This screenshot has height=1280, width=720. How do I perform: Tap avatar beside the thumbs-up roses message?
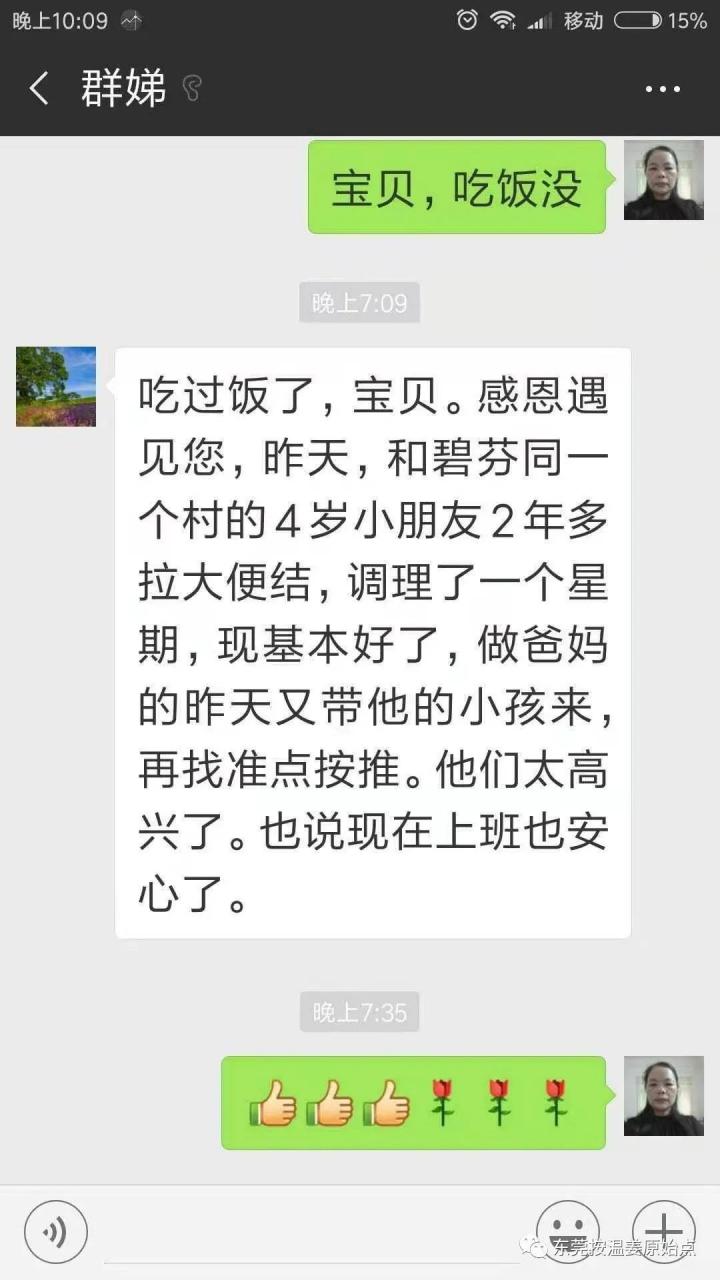click(x=663, y=1096)
